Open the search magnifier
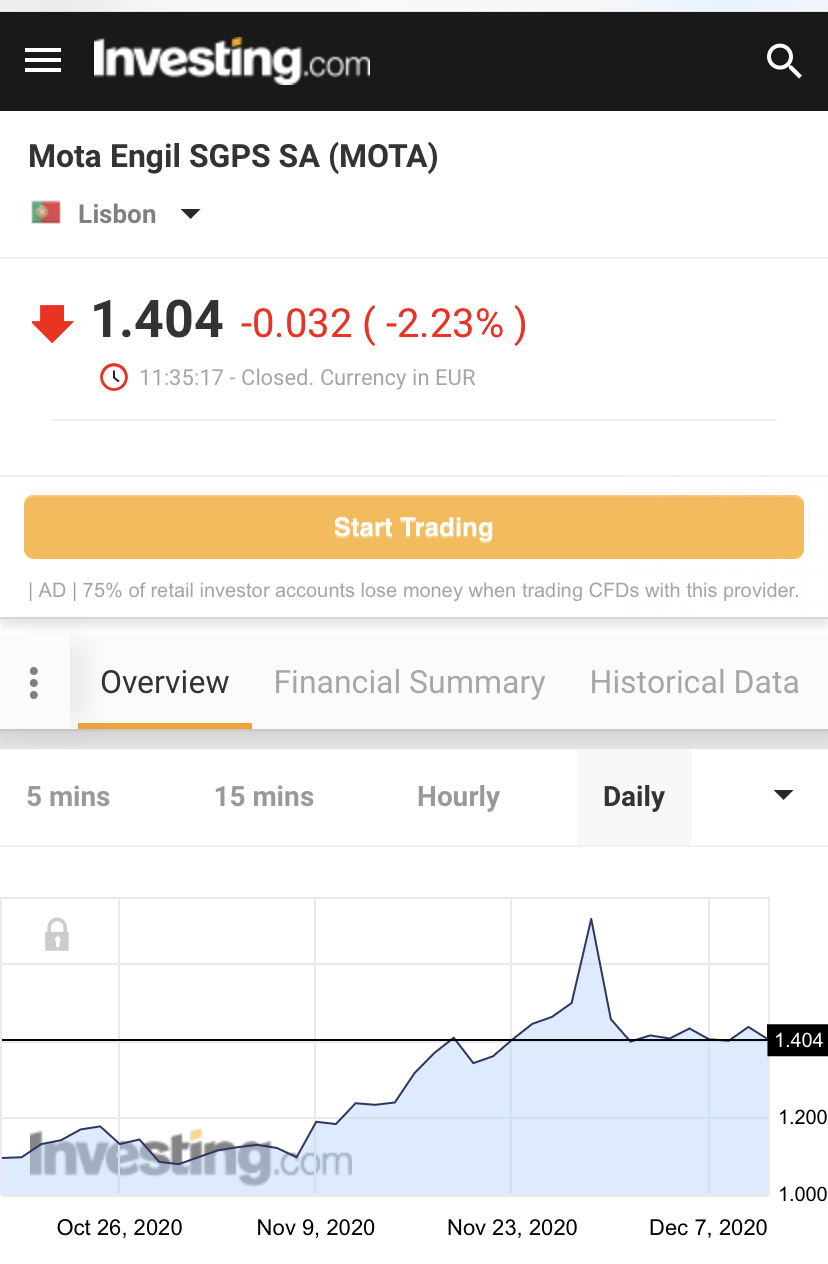This screenshot has height=1264, width=828. tap(783, 61)
